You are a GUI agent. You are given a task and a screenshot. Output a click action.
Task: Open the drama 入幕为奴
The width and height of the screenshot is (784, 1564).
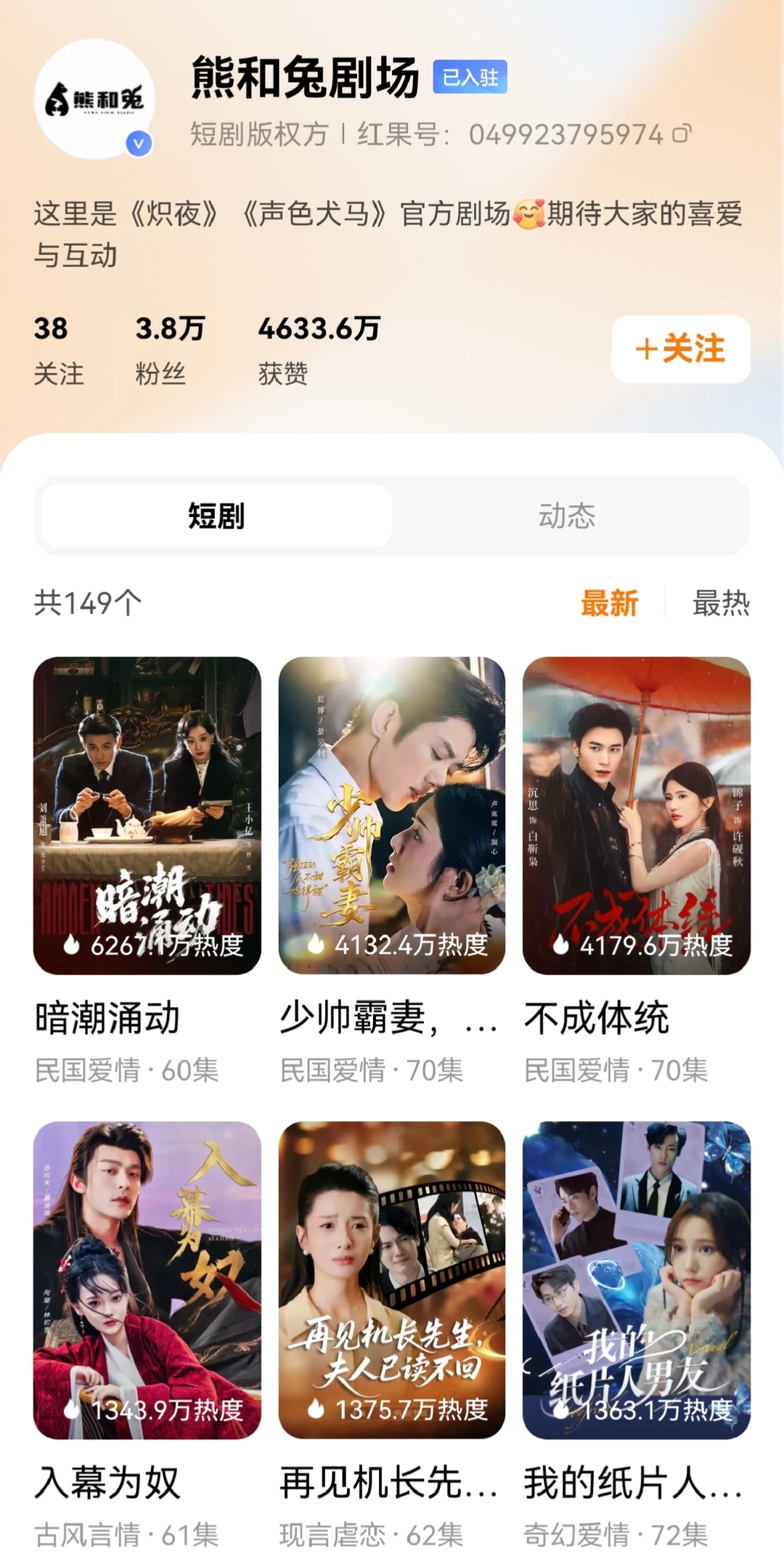tap(147, 1280)
